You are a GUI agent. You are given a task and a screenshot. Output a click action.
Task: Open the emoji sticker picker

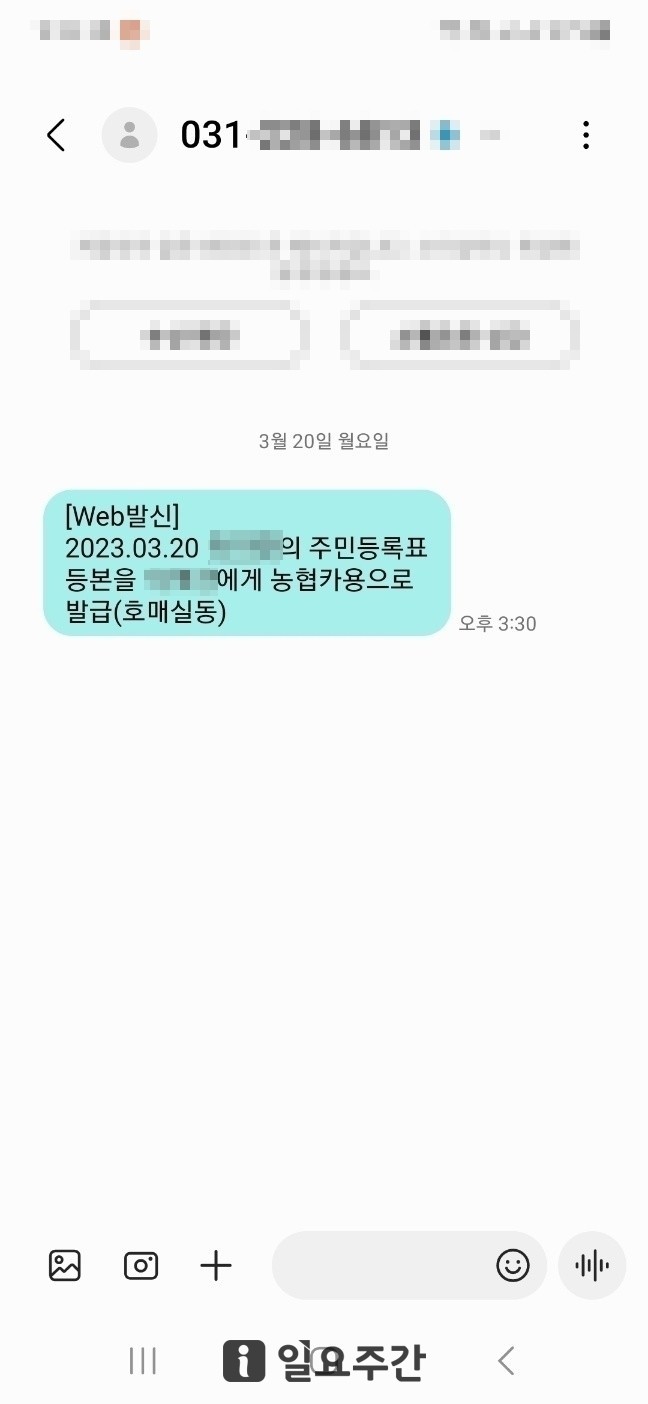(x=513, y=1266)
